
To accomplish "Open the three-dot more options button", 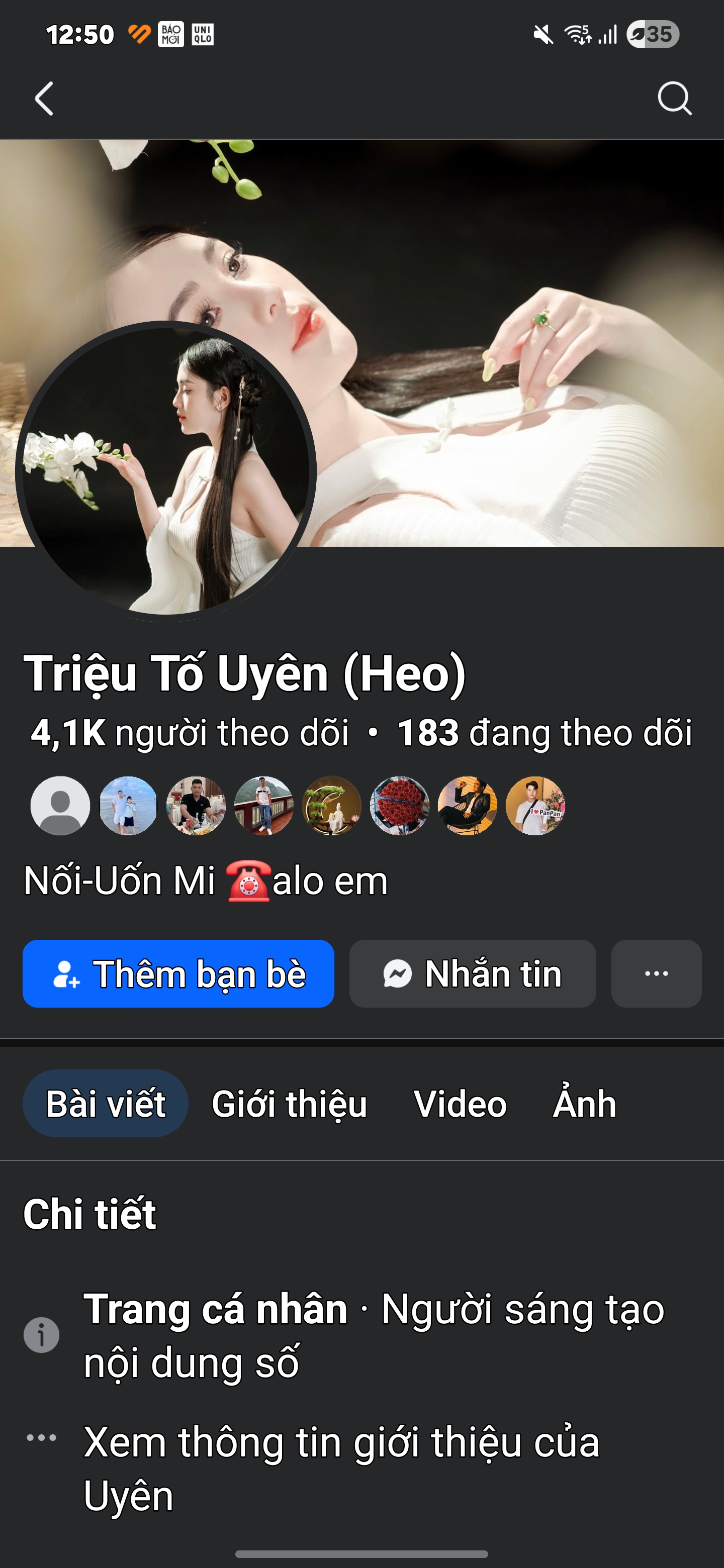I will pos(656,973).
